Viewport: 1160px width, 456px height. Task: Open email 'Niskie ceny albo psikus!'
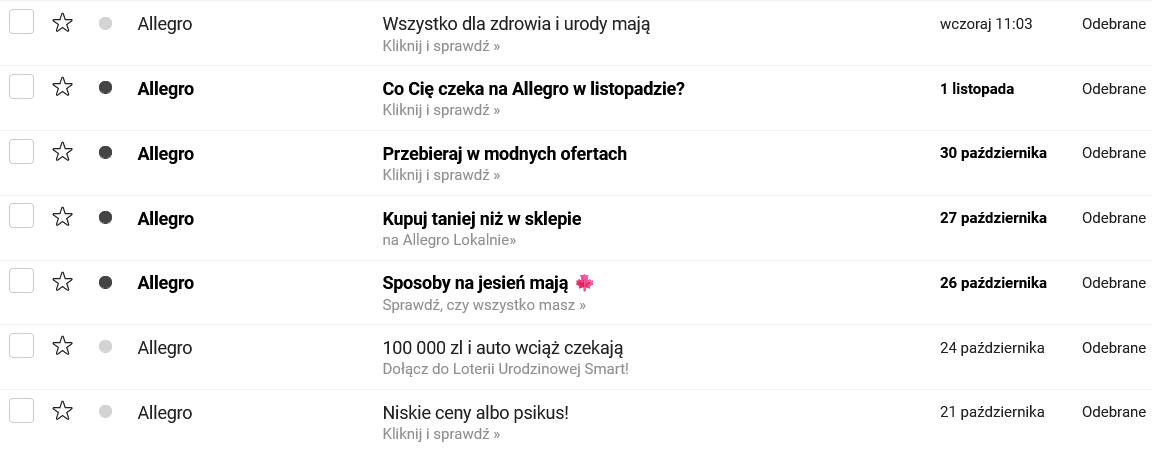(x=475, y=413)
